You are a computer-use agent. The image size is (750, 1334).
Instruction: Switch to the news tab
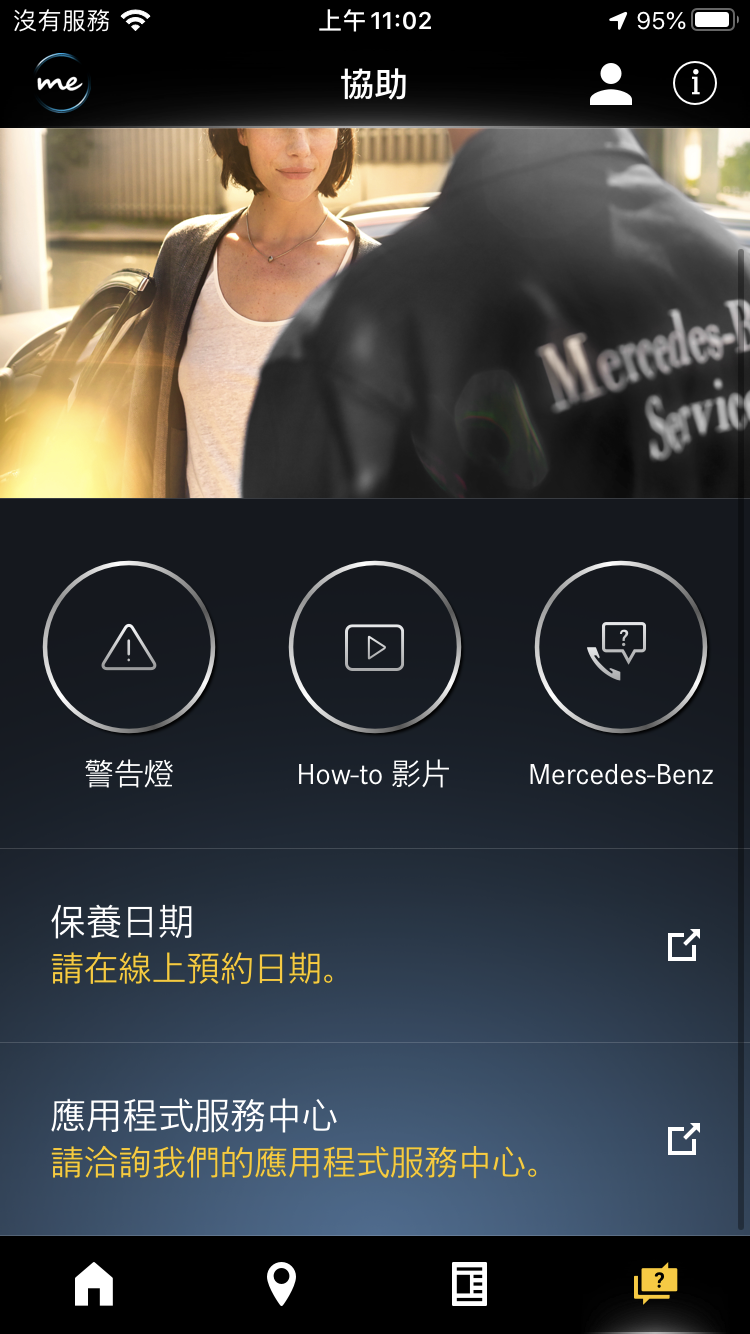[469, 1284]
